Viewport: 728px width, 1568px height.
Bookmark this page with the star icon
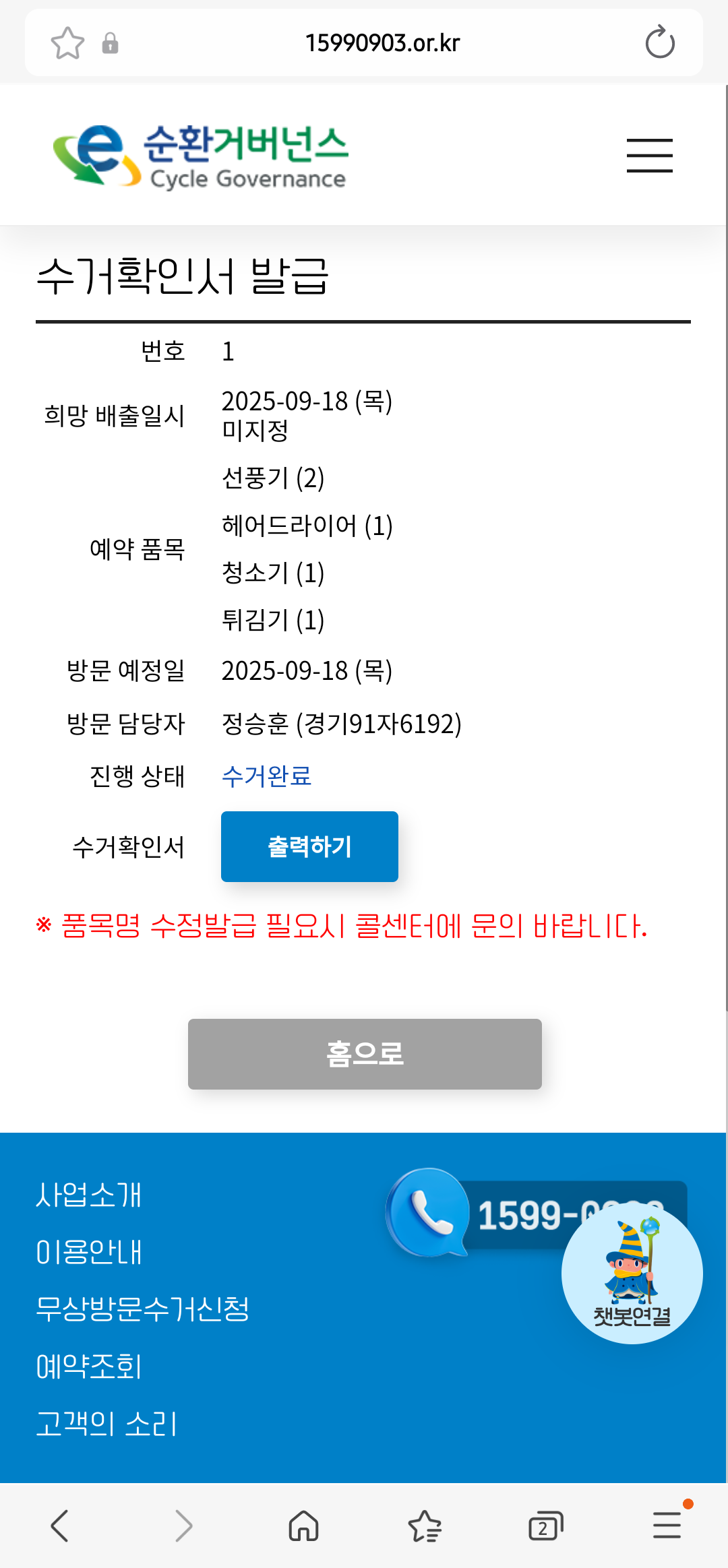click(x=67, y=43)
